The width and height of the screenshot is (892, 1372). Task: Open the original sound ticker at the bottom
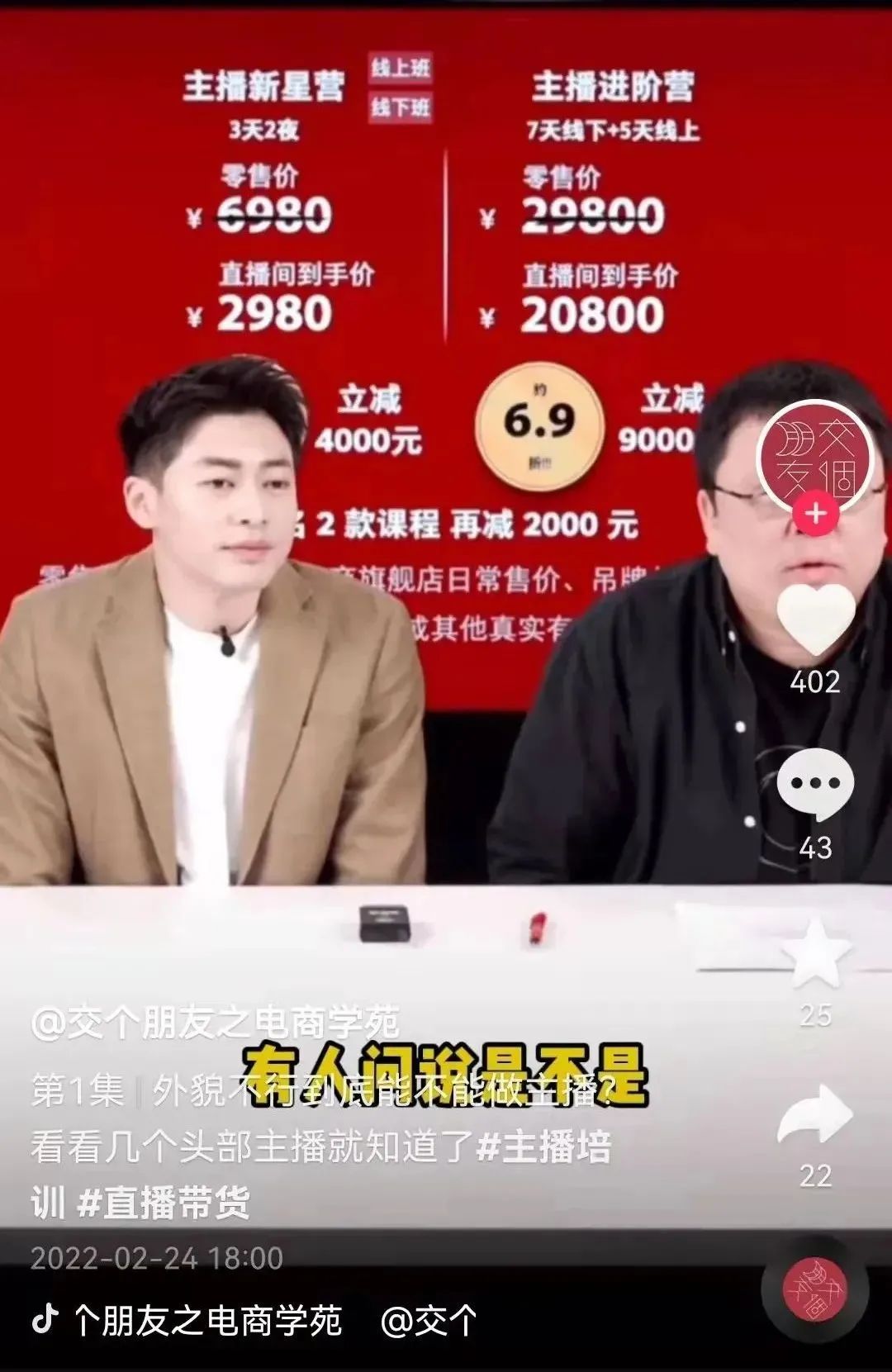[x=256, y=1321]
